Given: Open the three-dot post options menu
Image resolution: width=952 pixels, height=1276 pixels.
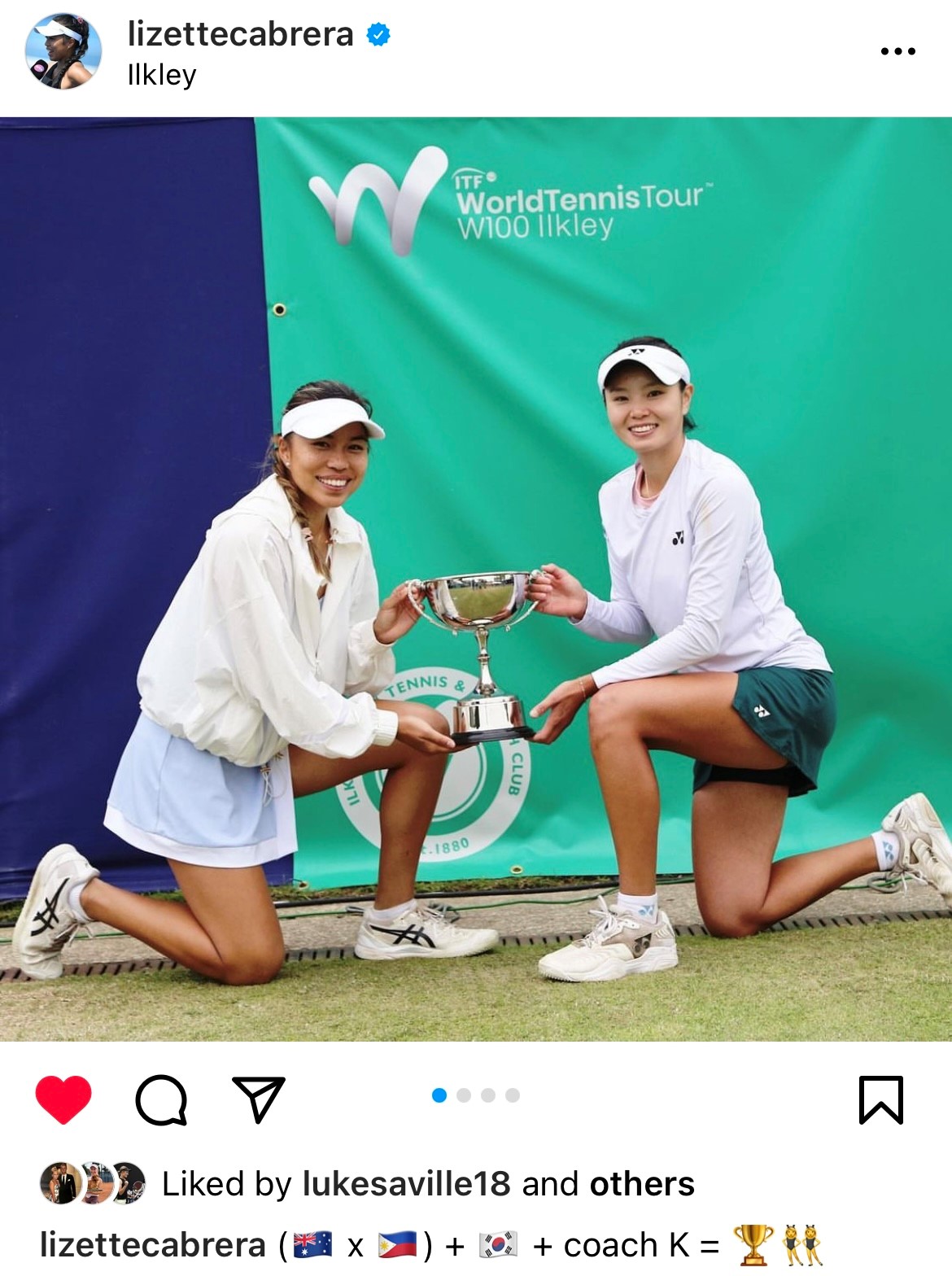Looking at the screenshot, I should 897,51.
